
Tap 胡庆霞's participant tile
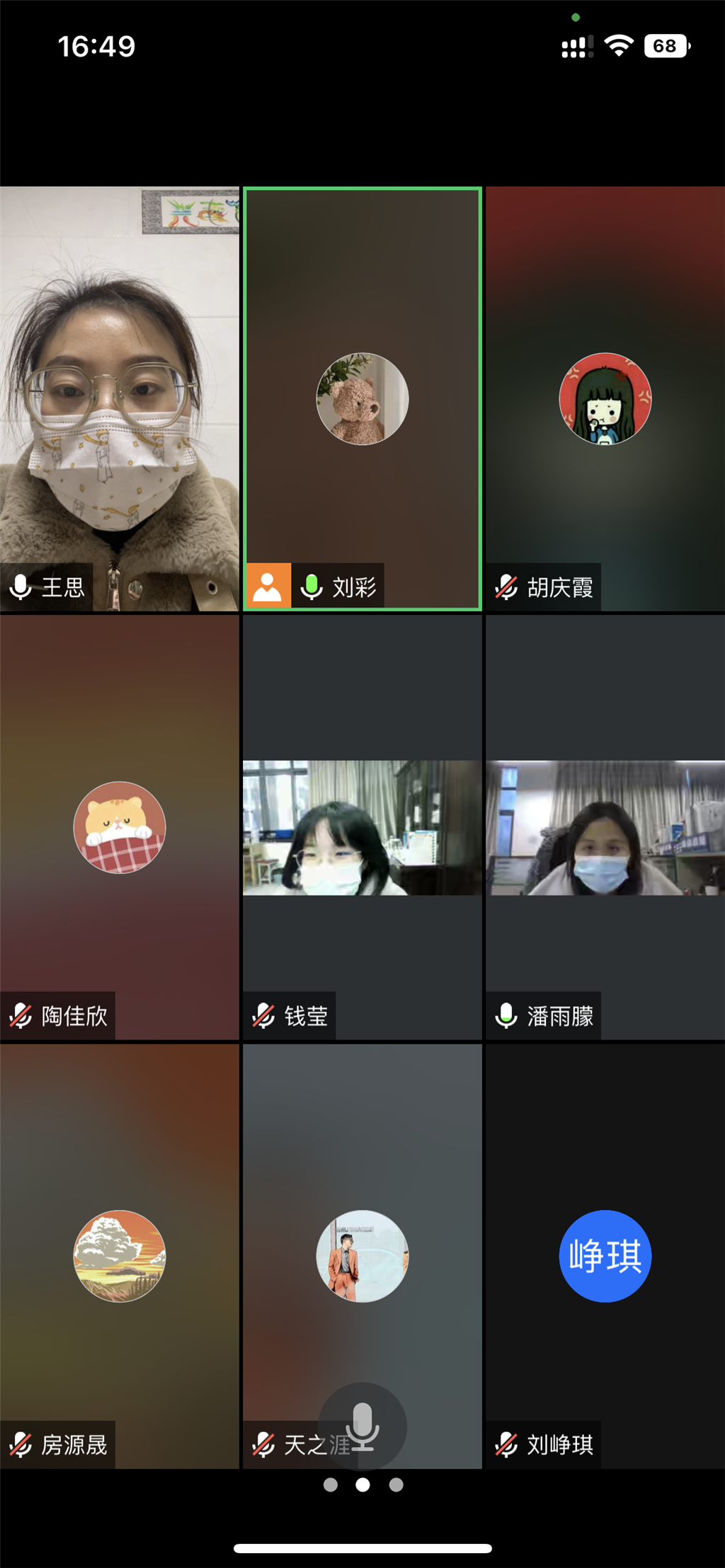(605, 398)
